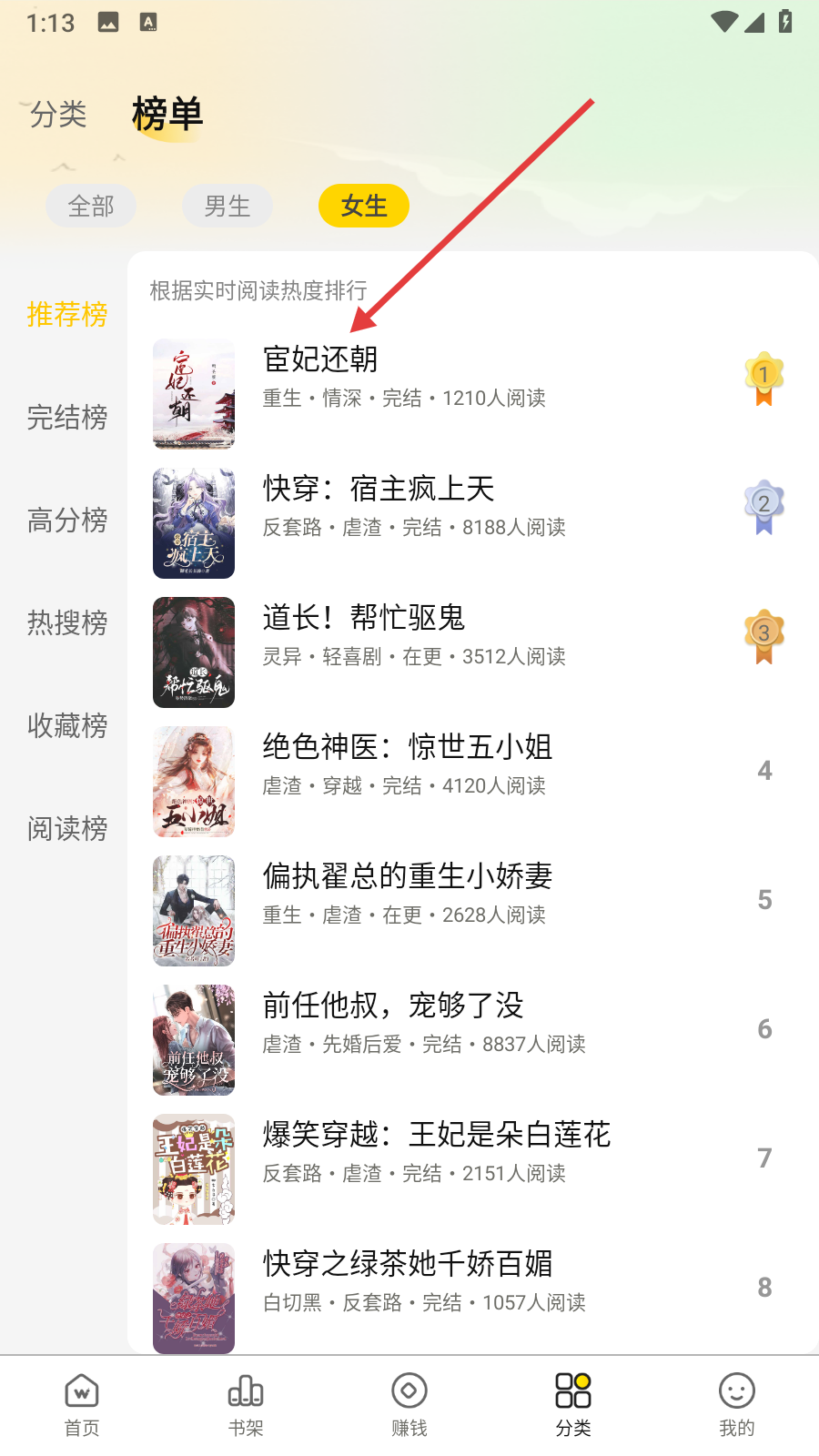Open the 高分榜 ranking list
Viewport: 819px width, 1456px height.
click(x=67, y=521)
